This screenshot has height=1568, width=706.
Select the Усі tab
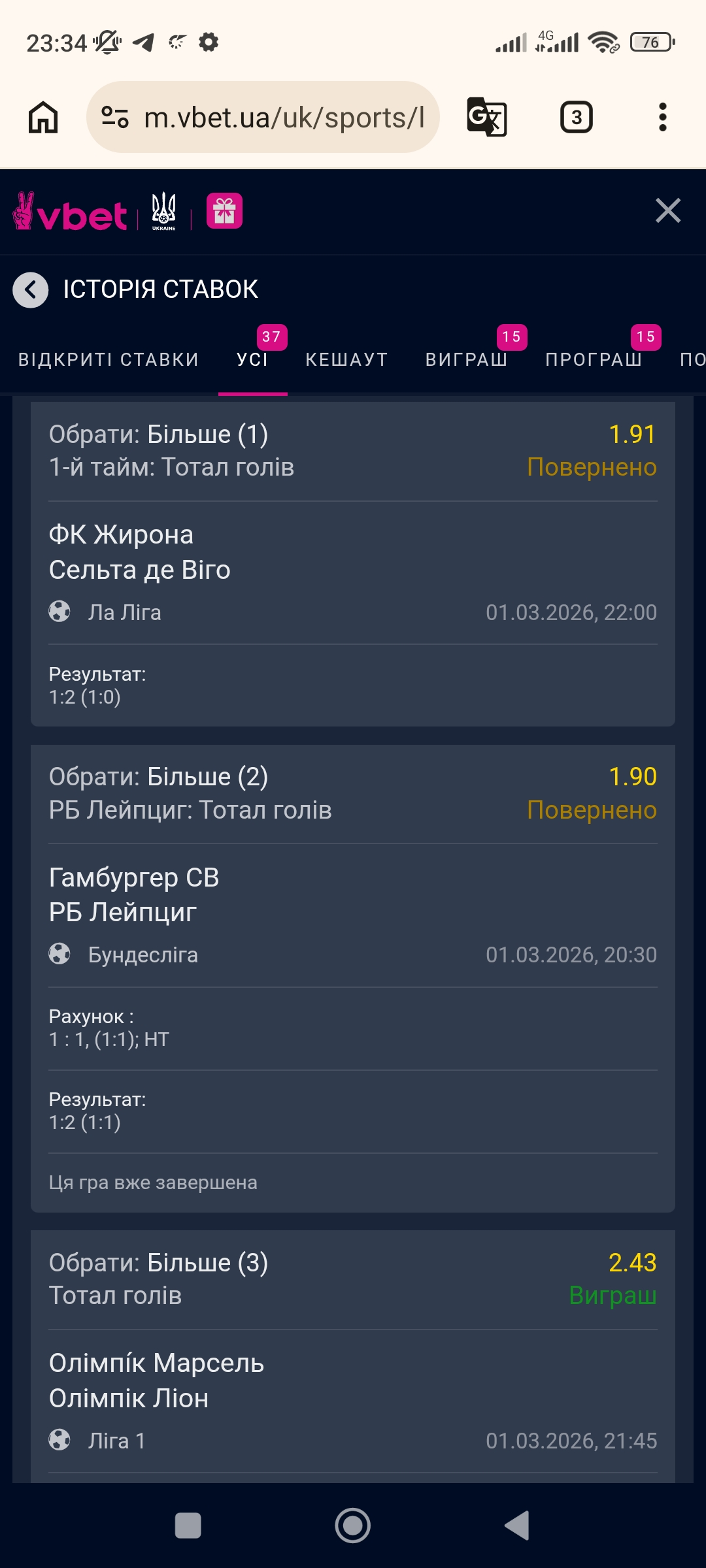[x=253, y=360]
